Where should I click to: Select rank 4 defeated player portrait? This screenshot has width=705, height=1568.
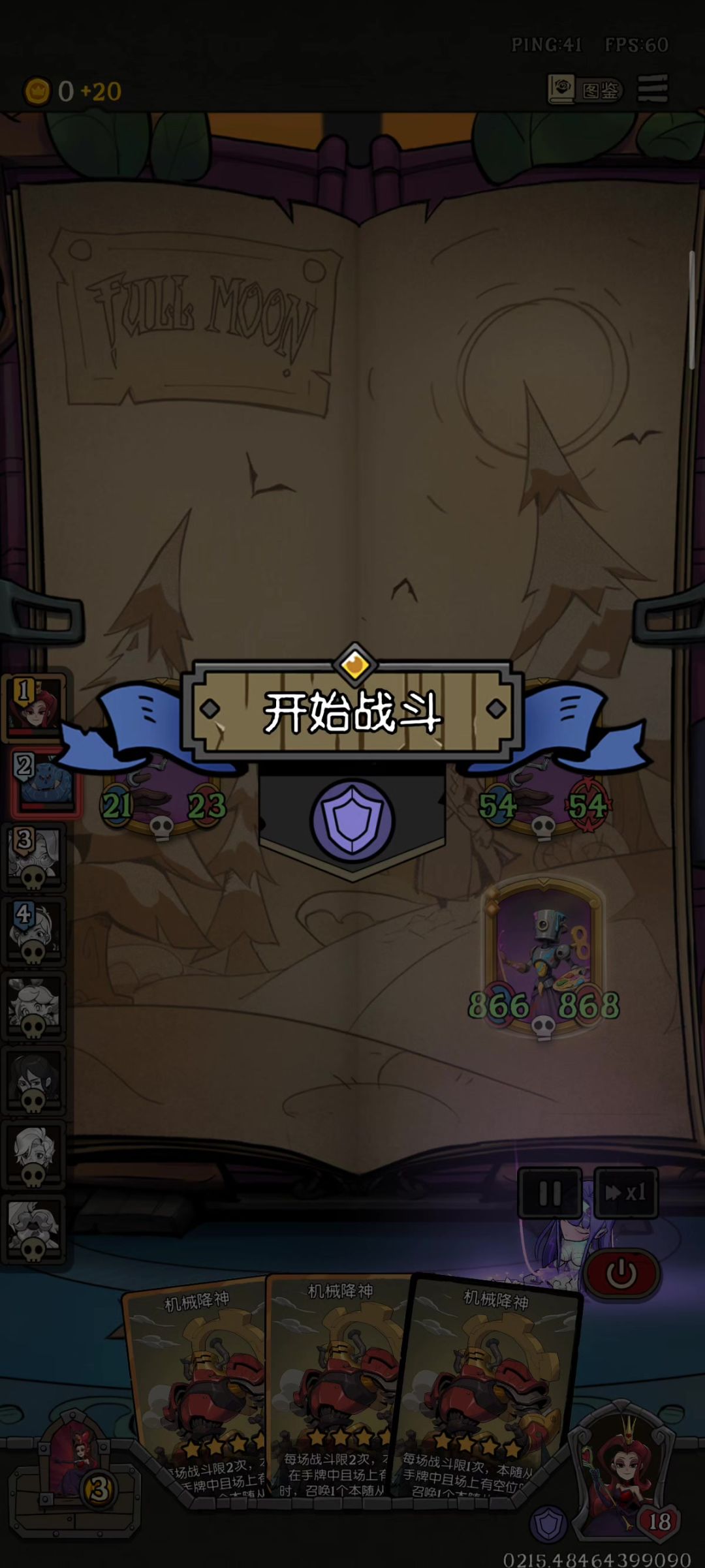[x=34, y=931]
